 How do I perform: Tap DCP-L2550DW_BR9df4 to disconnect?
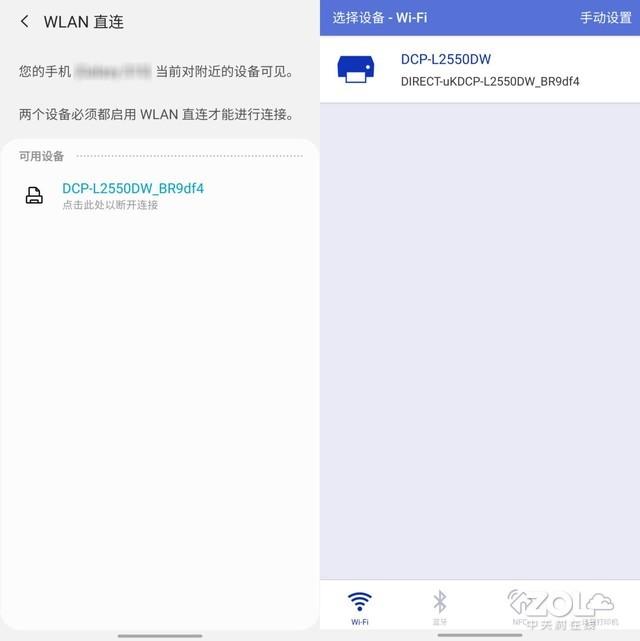pyautogui.click(x=132, y=195)
